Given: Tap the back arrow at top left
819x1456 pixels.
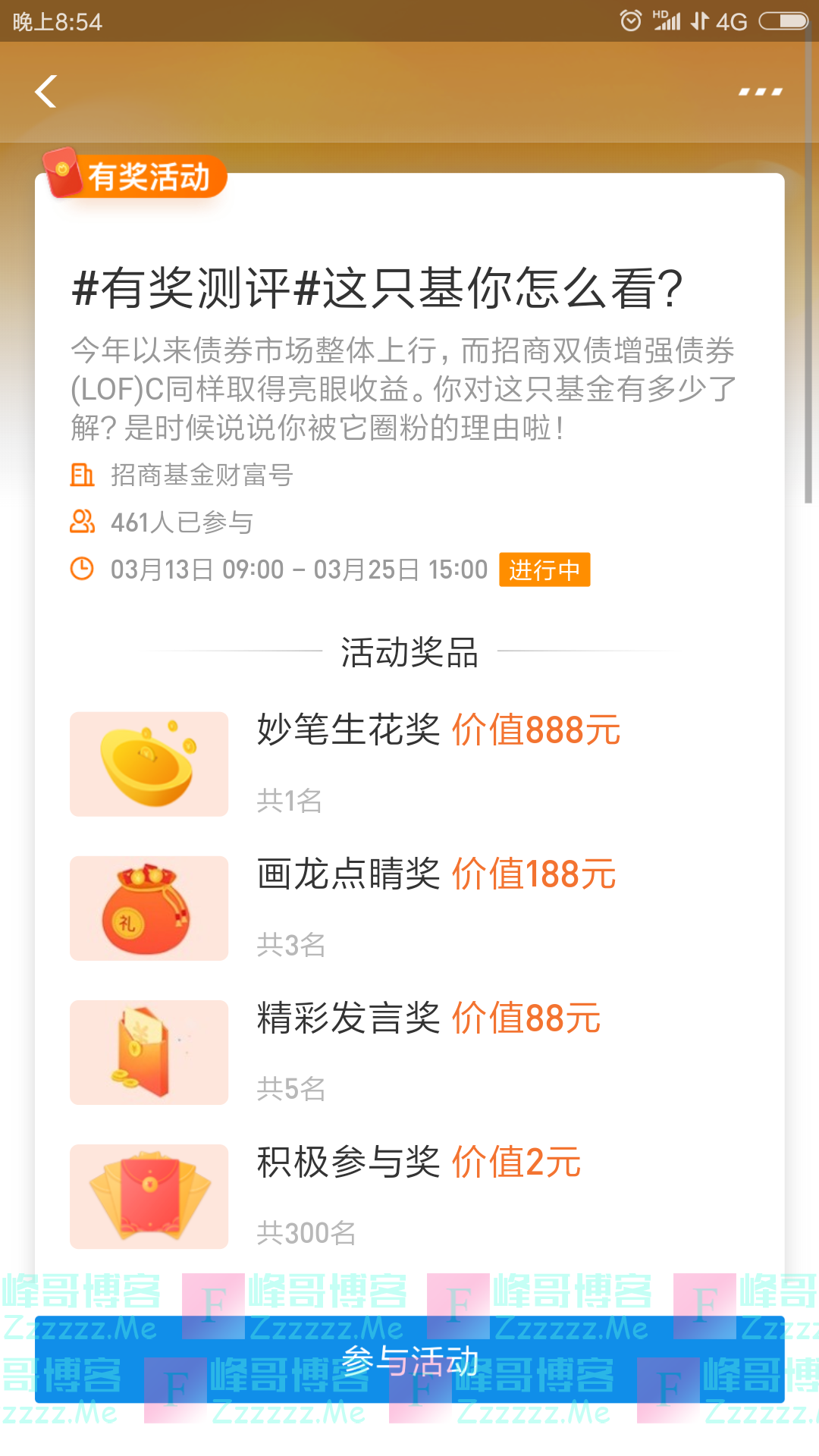Looking at the screenshot, I should point(47,91).
